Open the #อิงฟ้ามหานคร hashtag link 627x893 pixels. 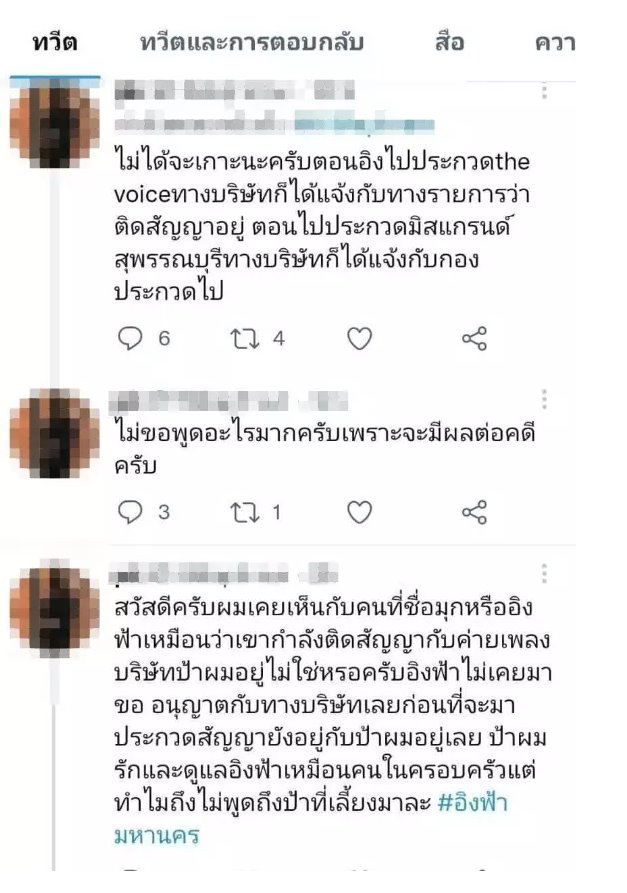pos(476,804)
